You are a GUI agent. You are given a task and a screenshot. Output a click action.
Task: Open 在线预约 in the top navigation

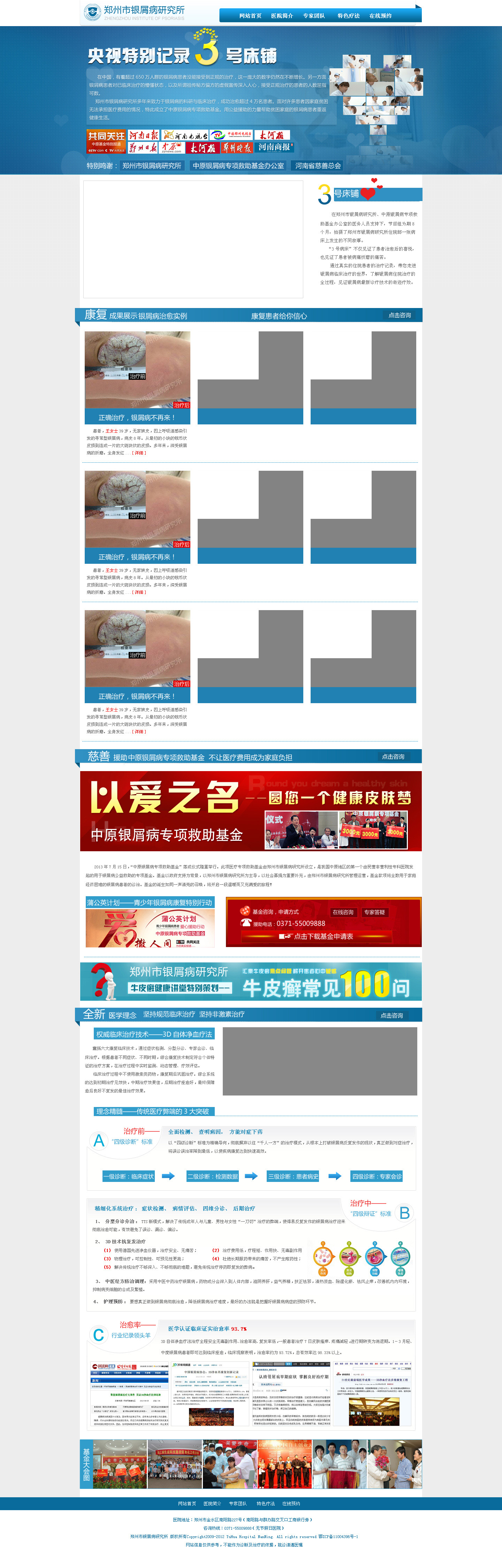(380, 16)
